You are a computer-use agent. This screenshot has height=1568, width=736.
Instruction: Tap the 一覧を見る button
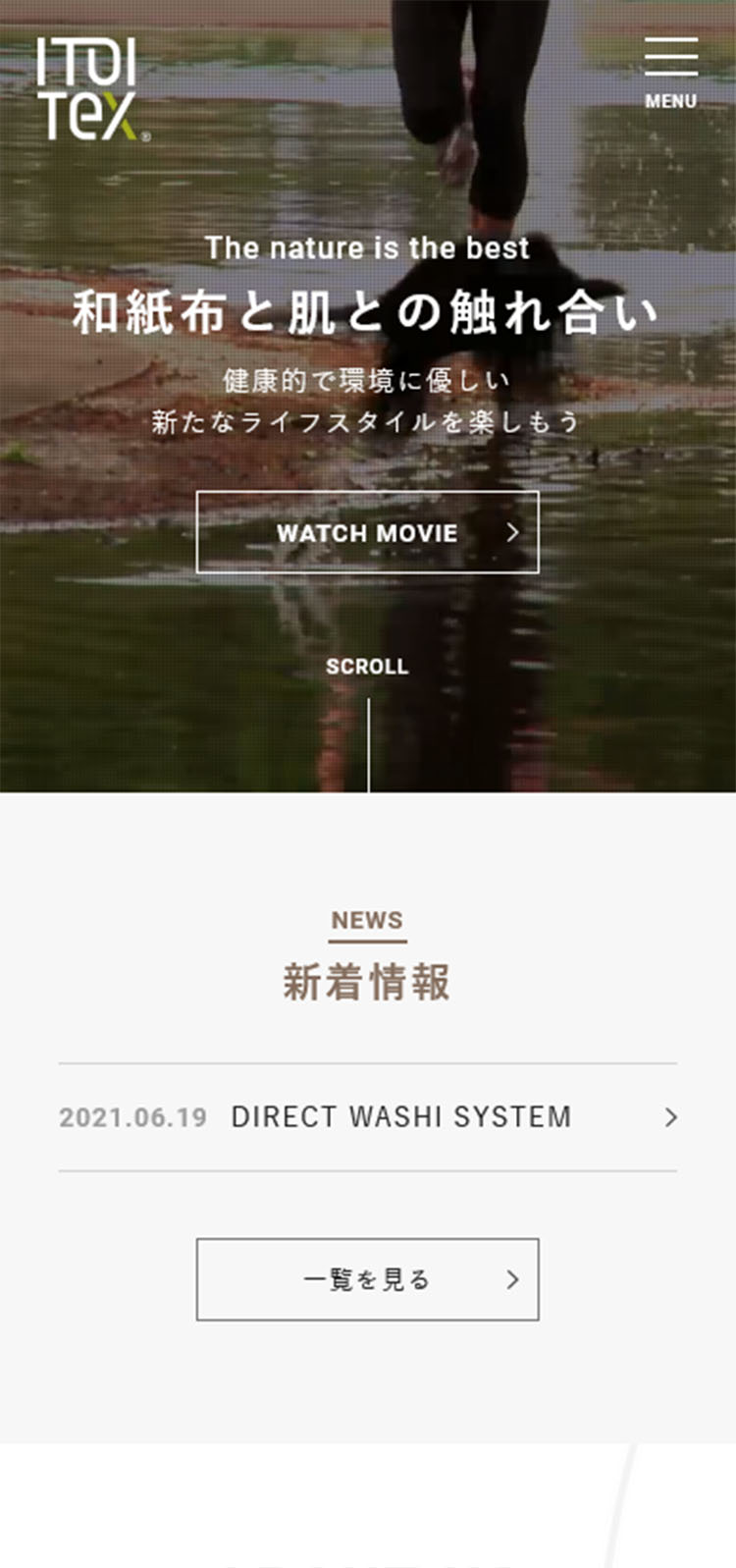(368, 1279)
